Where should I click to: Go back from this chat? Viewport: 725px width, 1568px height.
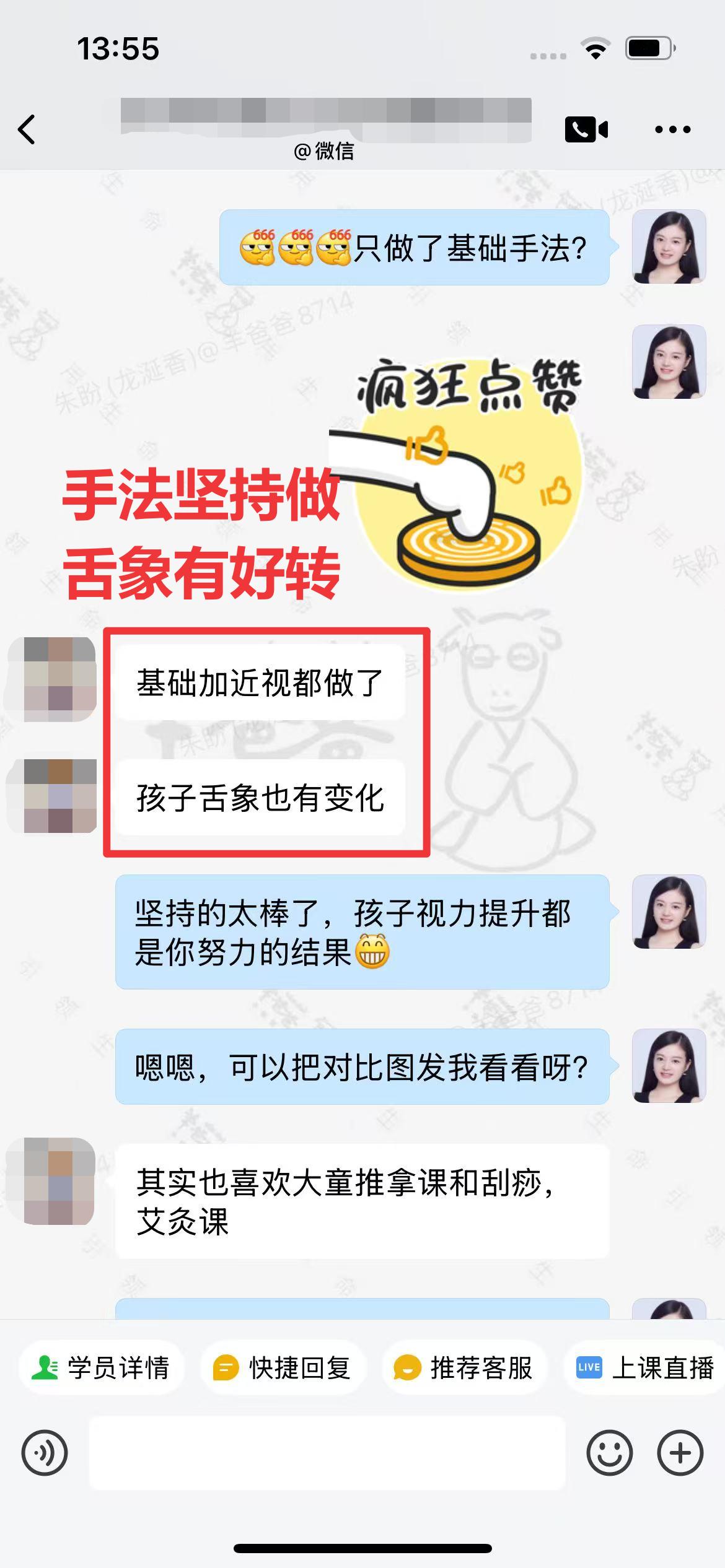pyautogui.click(x=27, y=129)
